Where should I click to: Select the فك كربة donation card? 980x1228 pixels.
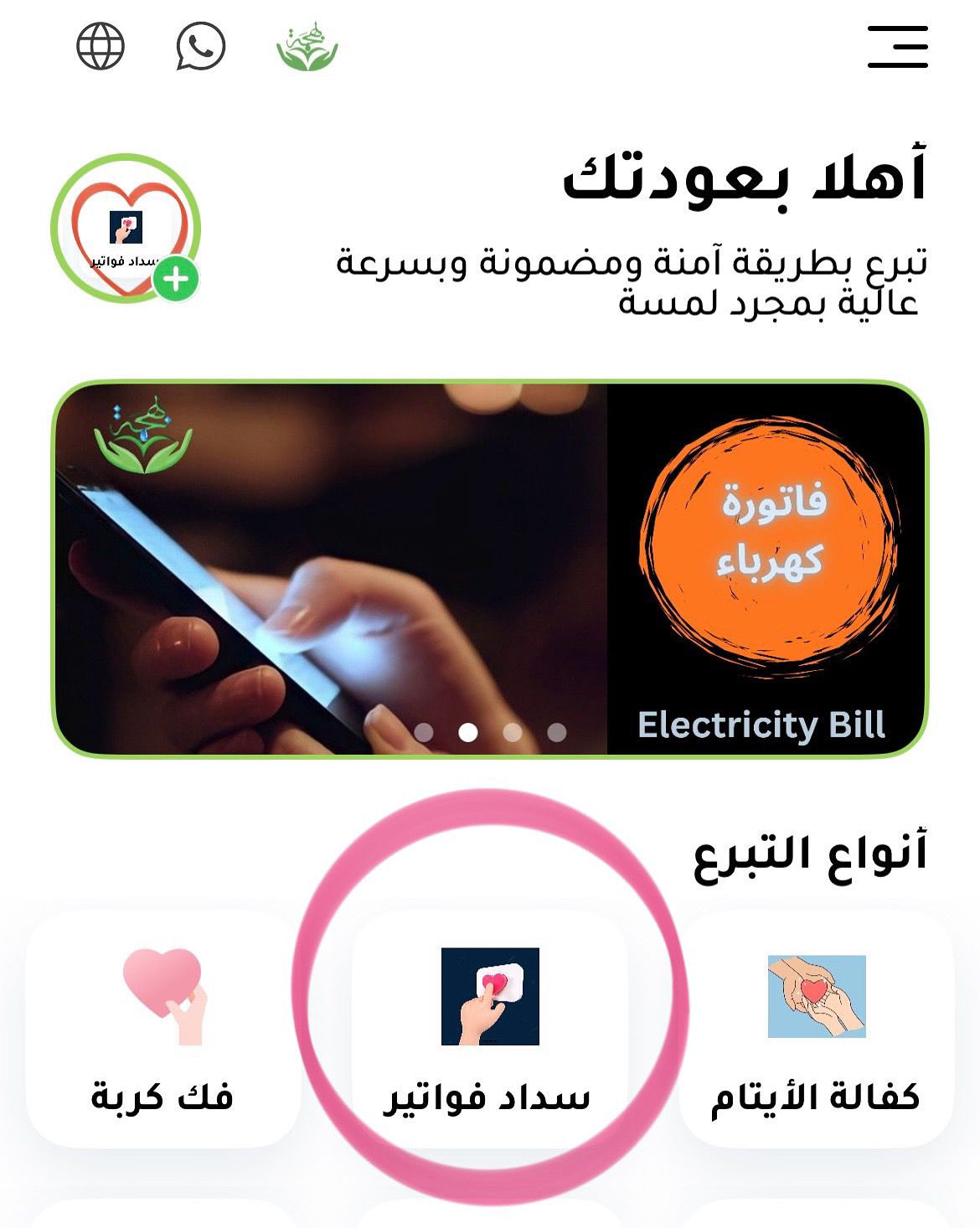tap(162, 1029)
